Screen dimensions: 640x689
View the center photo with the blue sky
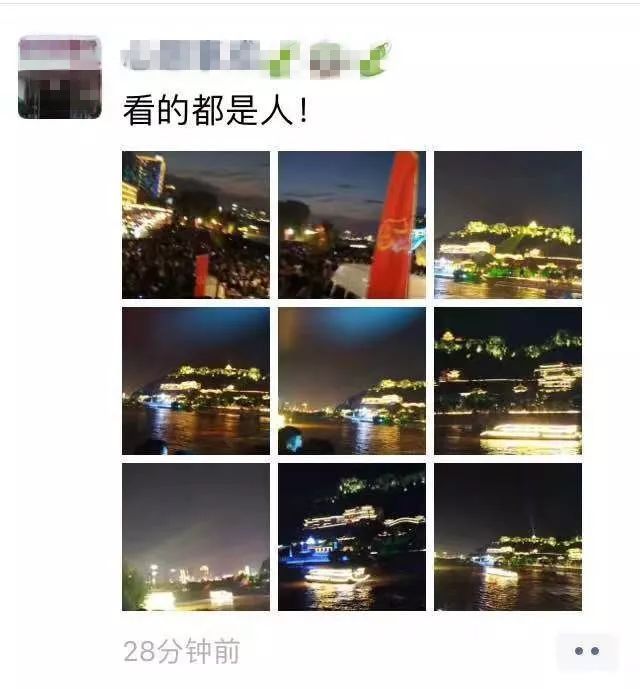tap(352, 381)
